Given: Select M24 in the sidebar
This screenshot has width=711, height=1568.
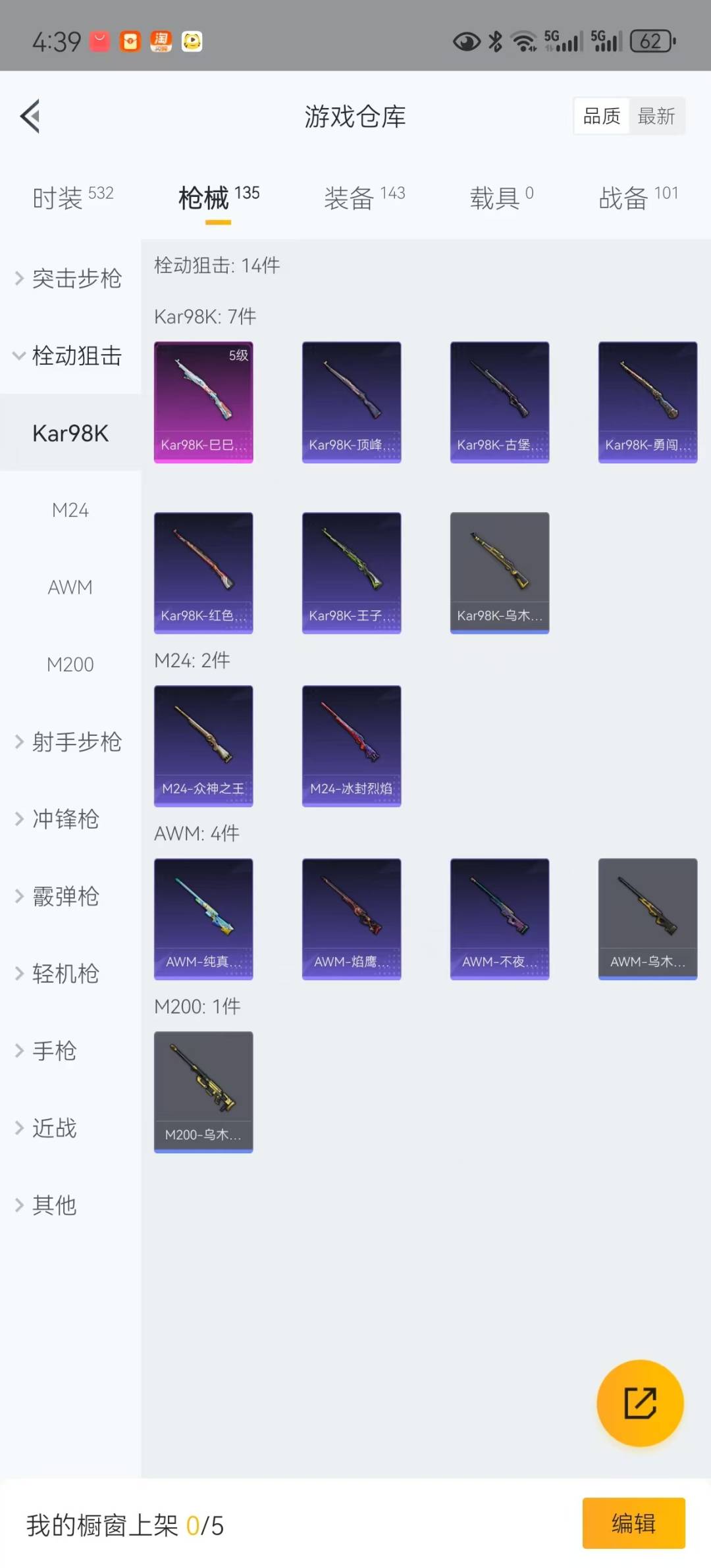Looking at the screenshot, I should click(70, 510).
